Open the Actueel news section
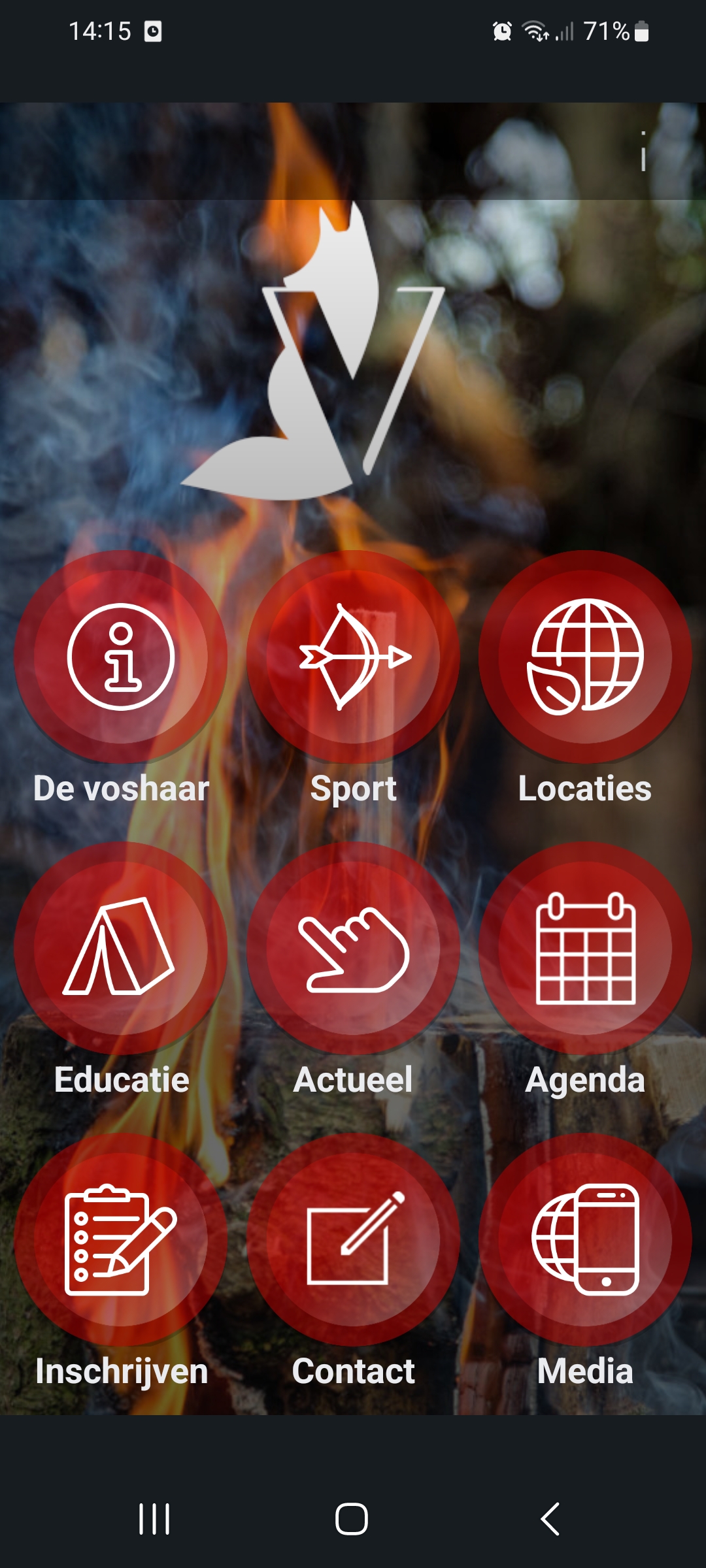 coord(353,947)
